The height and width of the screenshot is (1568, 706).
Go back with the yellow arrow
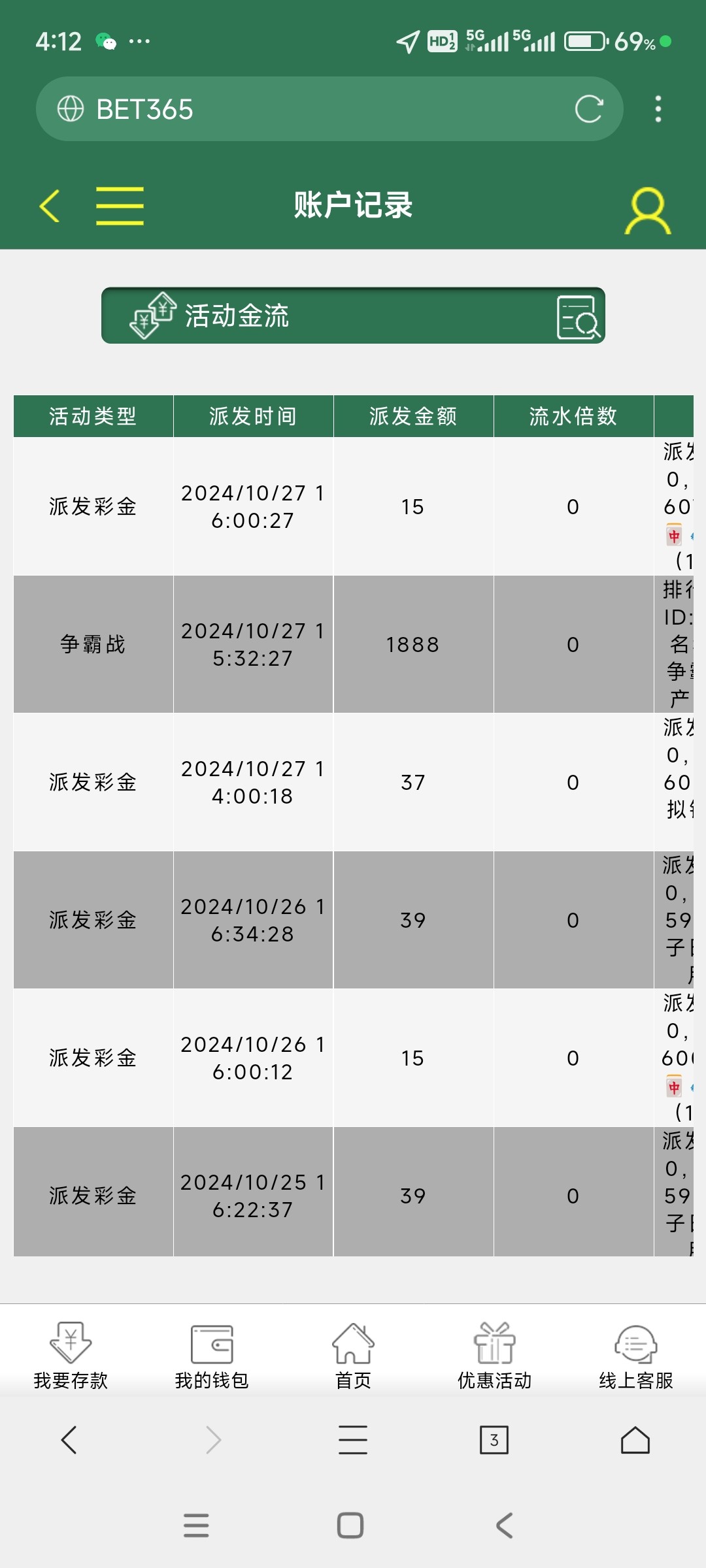coord(50,206)
